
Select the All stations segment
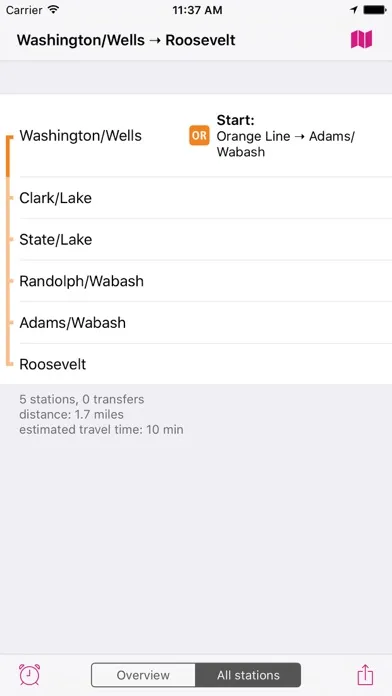tap(248, 675)
